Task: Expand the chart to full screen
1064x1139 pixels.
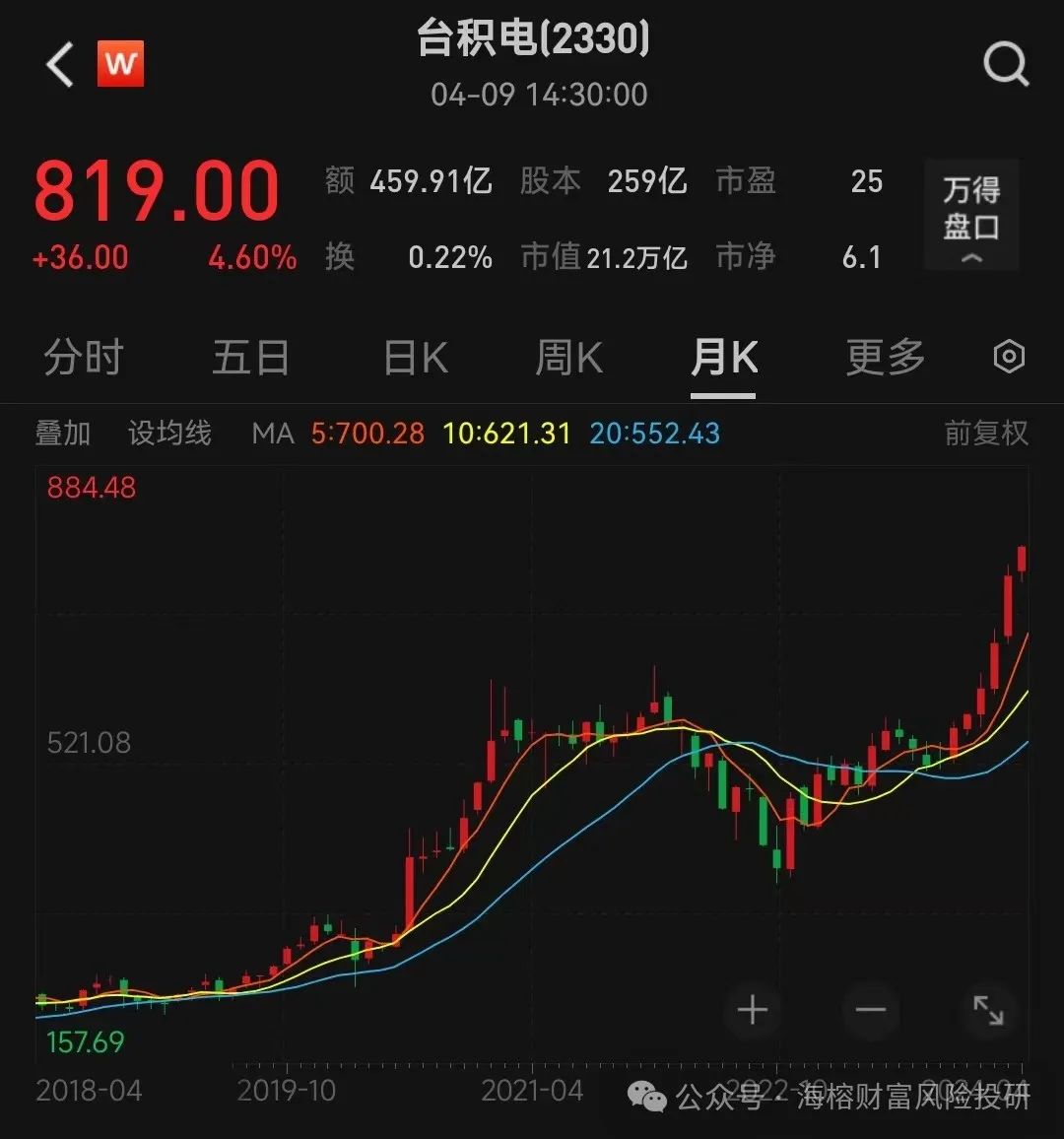Action: tap(988, 1010)
